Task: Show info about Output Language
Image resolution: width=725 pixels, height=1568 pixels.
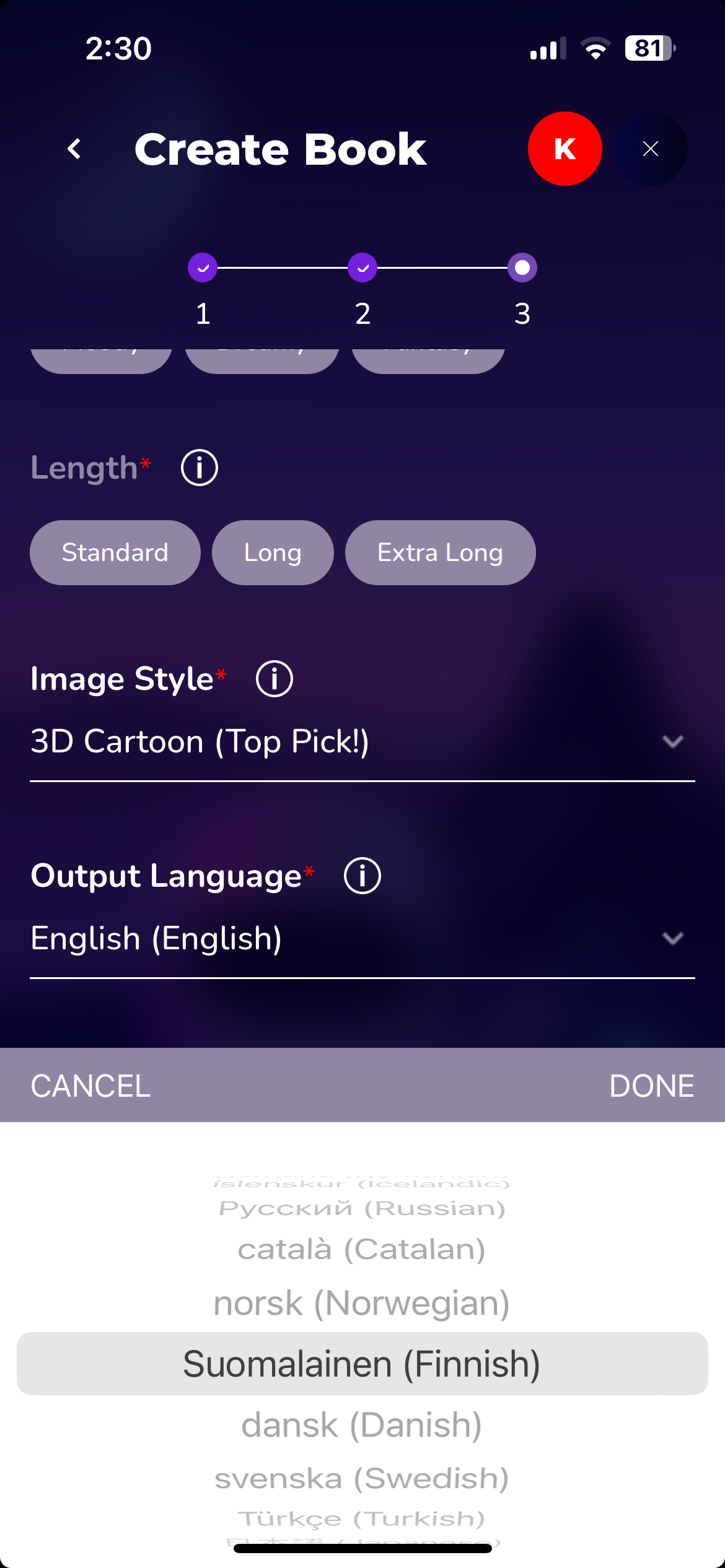Action: [x=362, y=876]
